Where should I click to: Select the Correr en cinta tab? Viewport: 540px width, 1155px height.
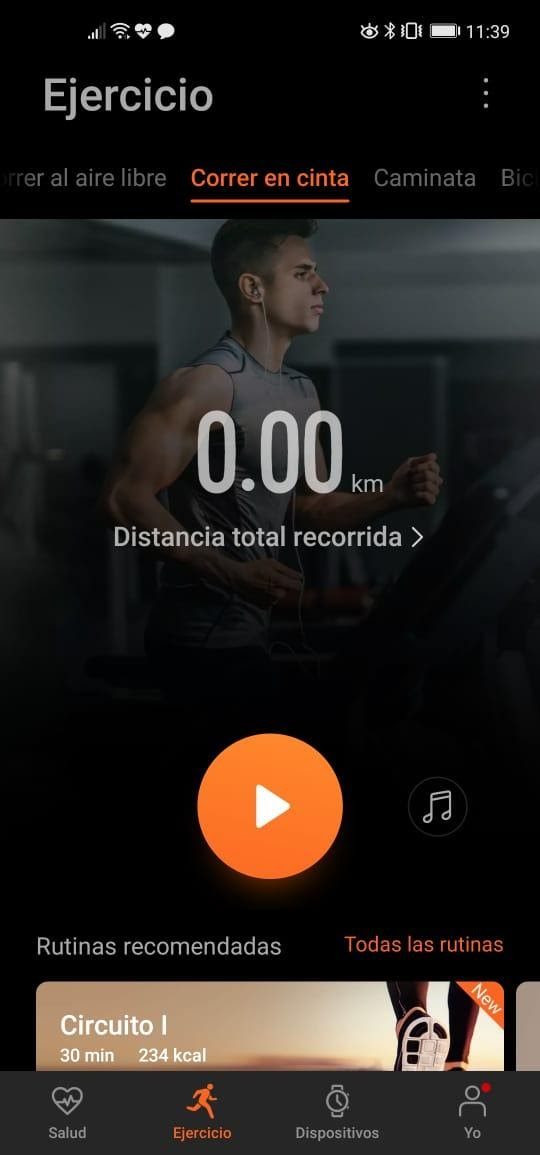coord(270,178)
